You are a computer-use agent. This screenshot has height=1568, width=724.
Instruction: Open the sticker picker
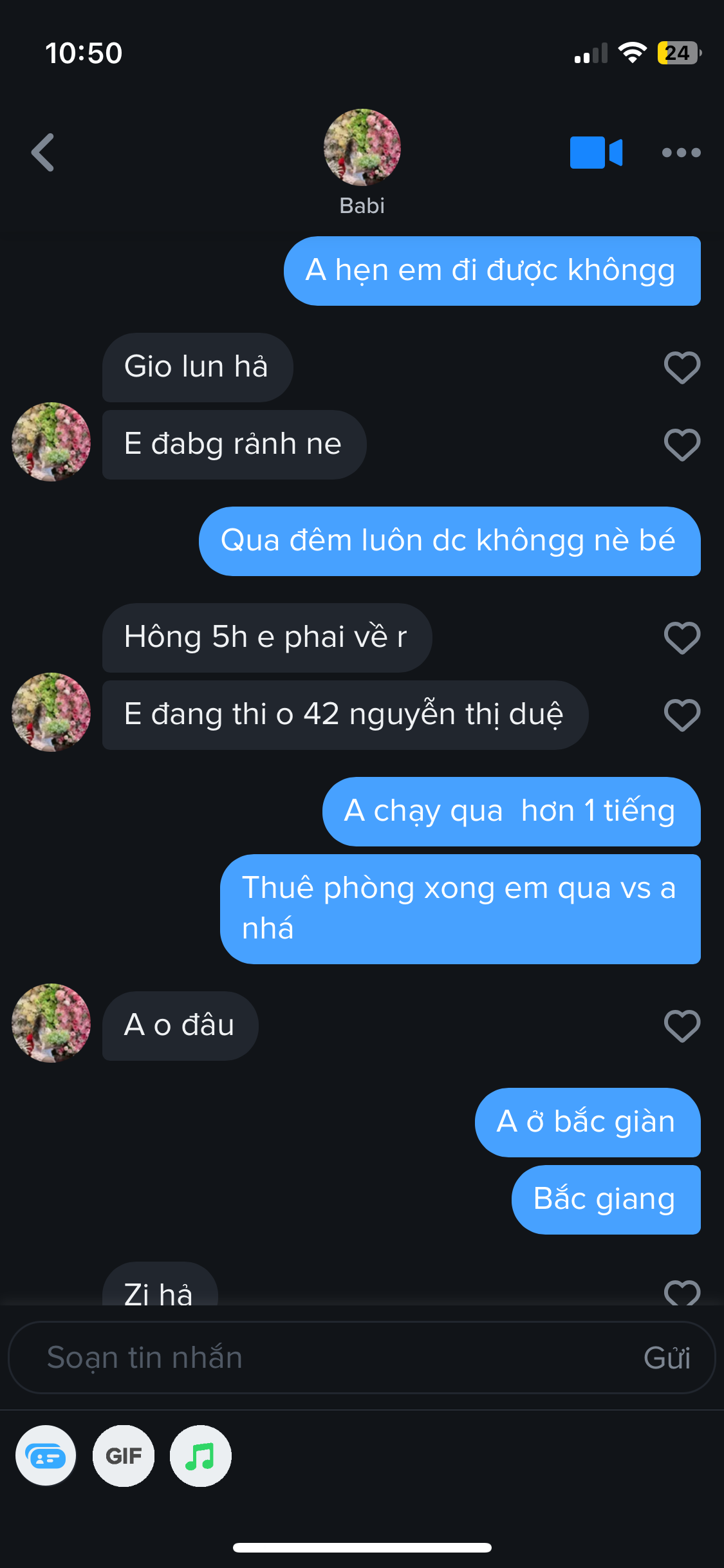pos(45,1456)
